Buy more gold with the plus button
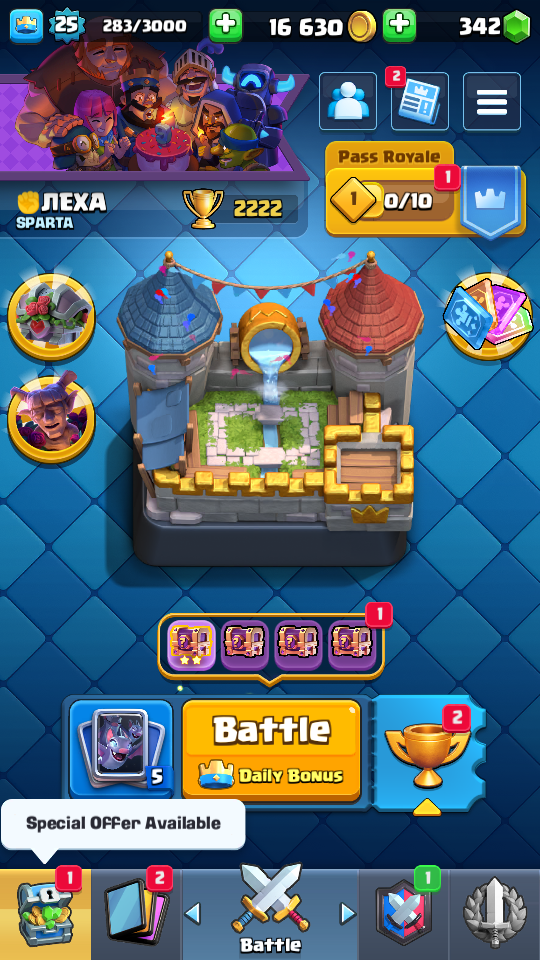The width and height of the screenshot is (540, 960). click(x=399, y=26)
